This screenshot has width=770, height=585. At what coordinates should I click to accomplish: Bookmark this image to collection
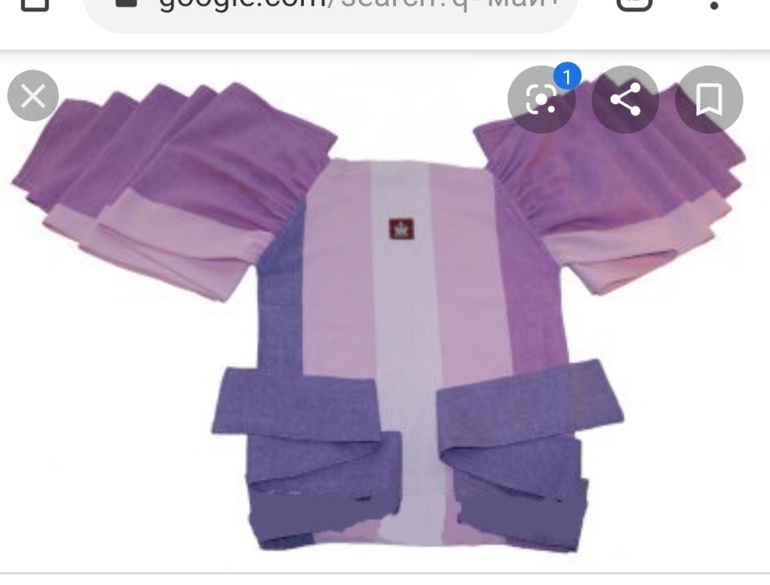pos(709,99)
